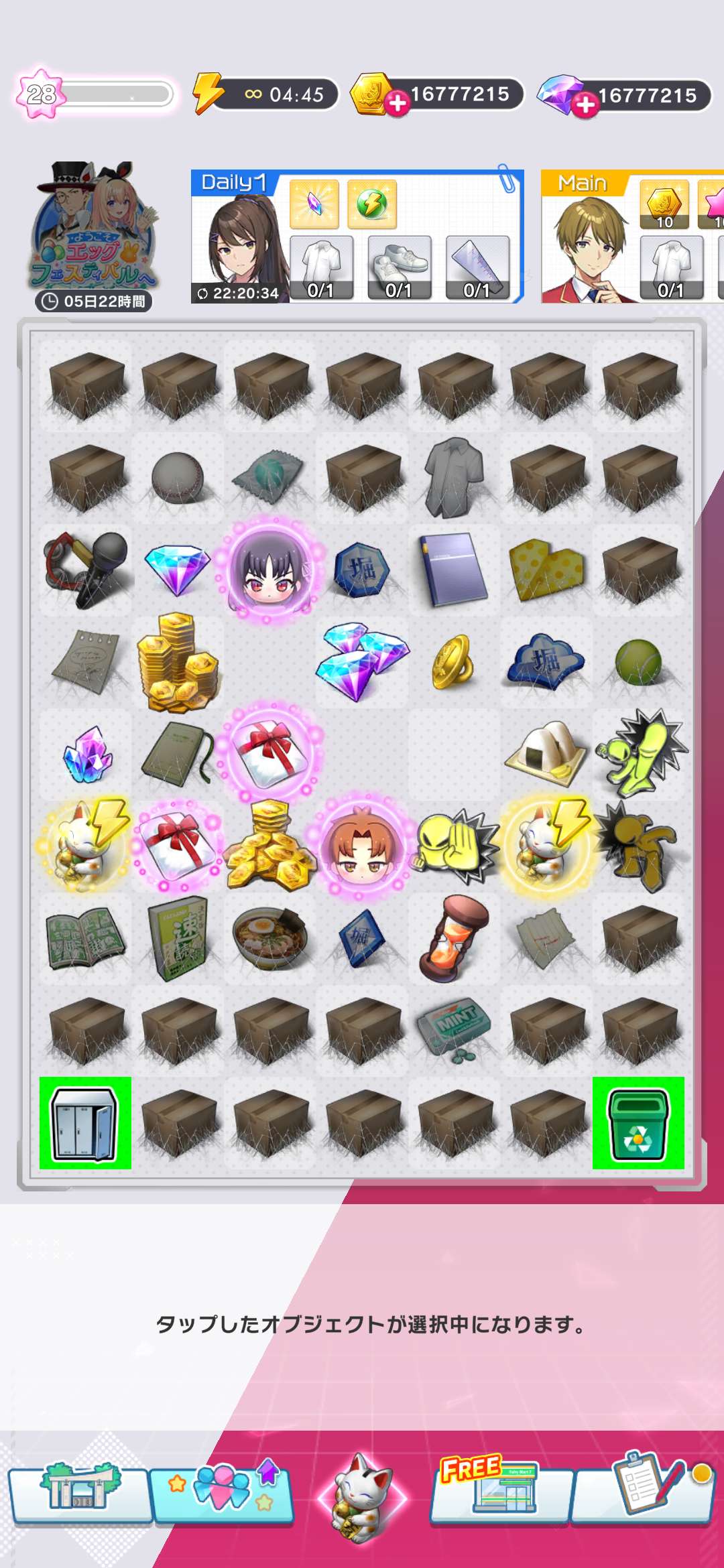This screenshot has width=724, height=1568.
Task: Select the hourglass item on the board
Action: click(455, 938)
